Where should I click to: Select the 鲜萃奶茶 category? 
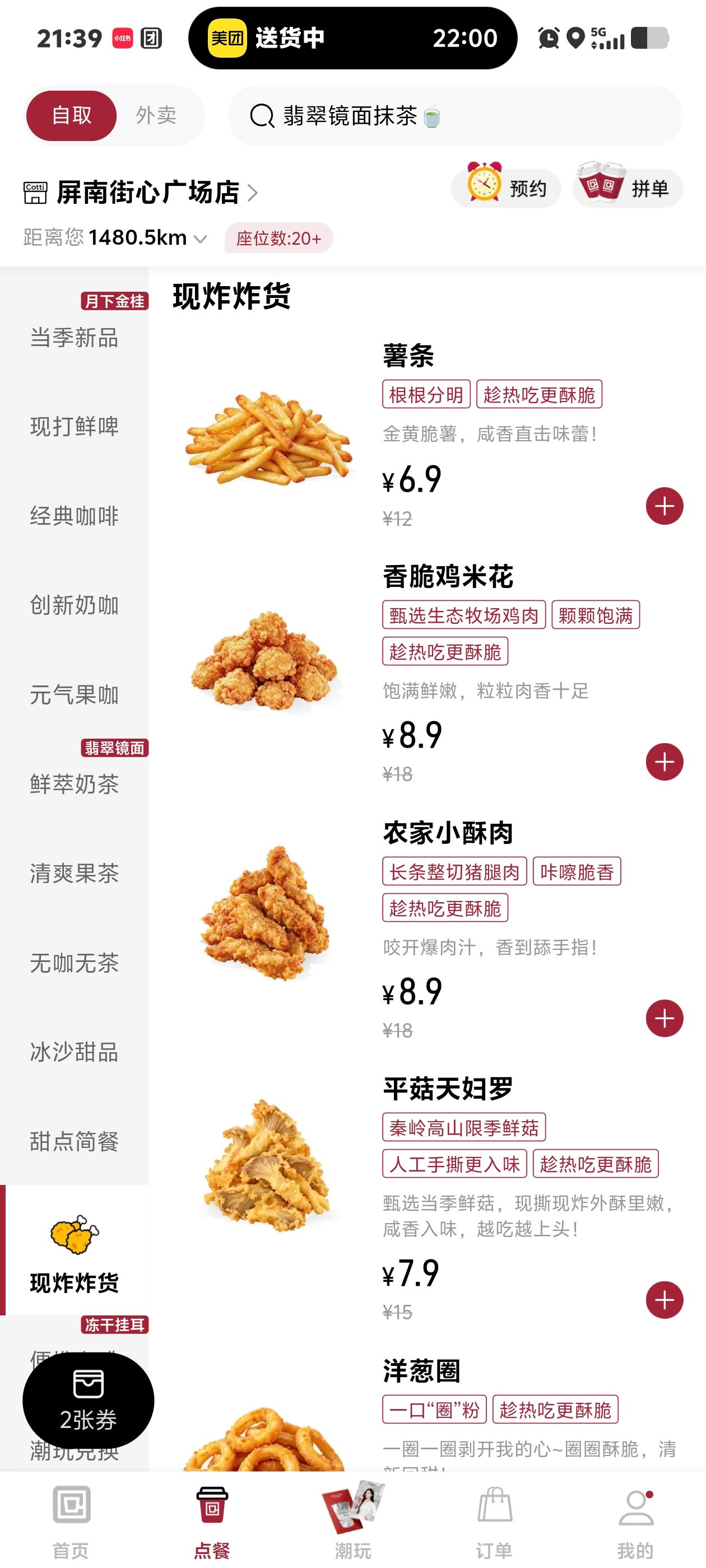coord(75,783)
